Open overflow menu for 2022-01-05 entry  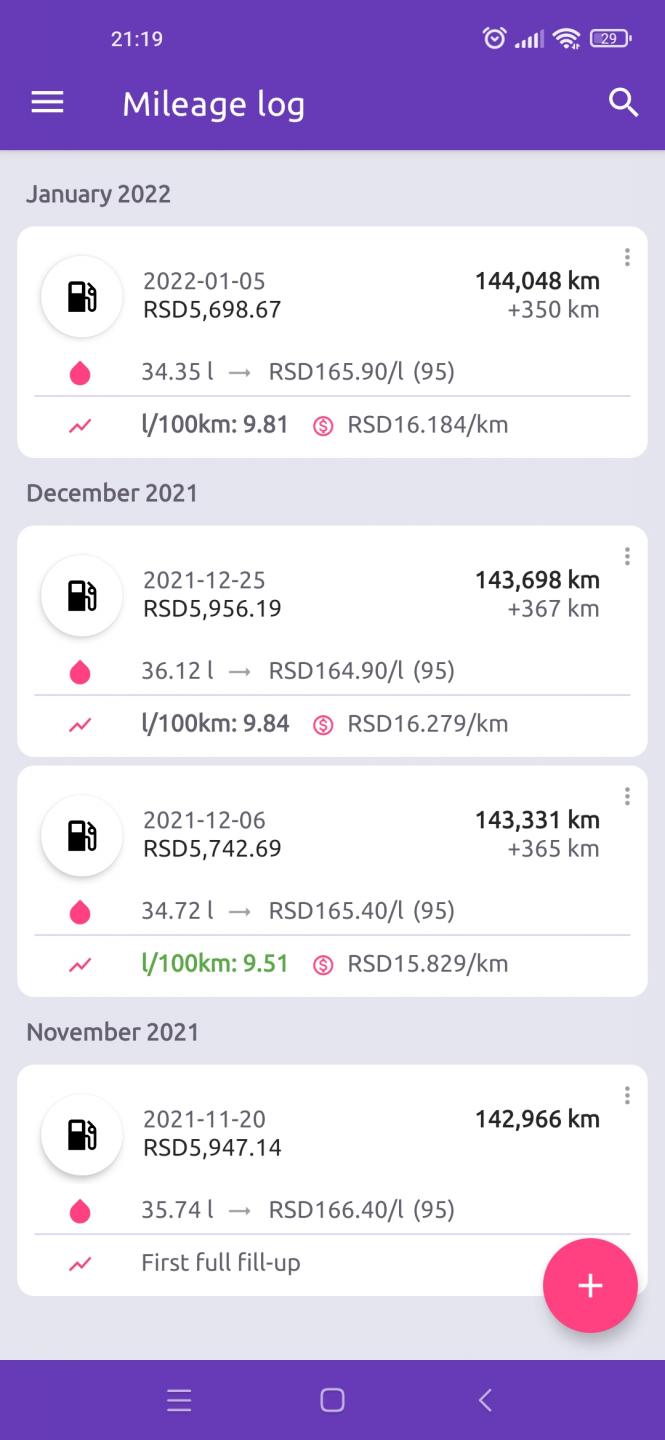click(627, 258)
